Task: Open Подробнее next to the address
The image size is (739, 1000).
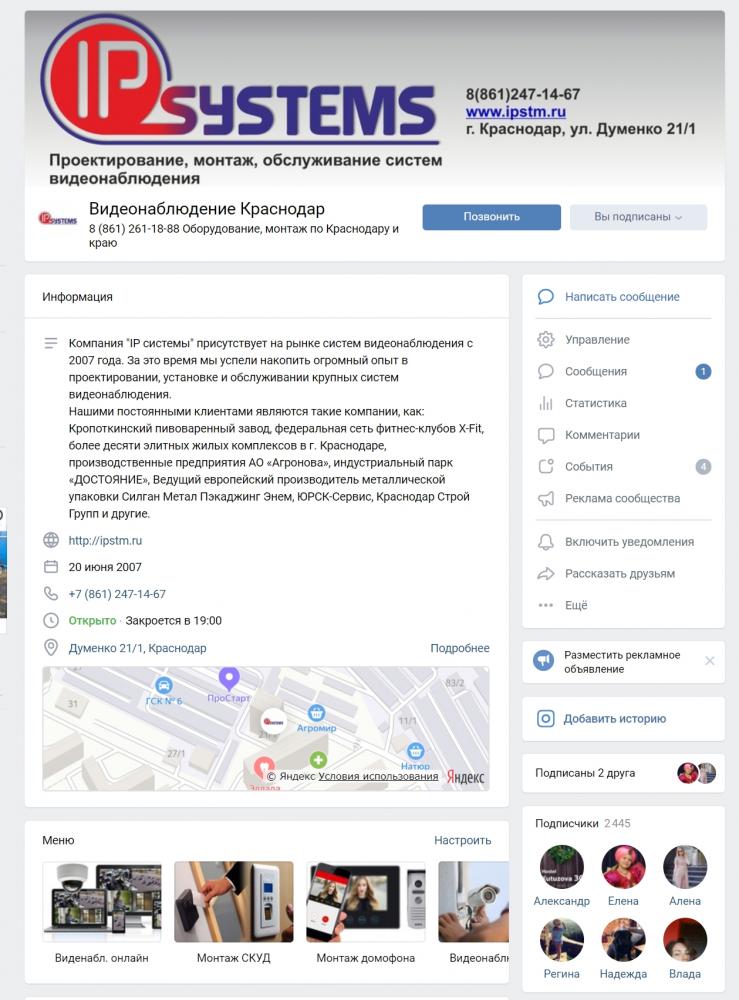Action: (459, 648)
